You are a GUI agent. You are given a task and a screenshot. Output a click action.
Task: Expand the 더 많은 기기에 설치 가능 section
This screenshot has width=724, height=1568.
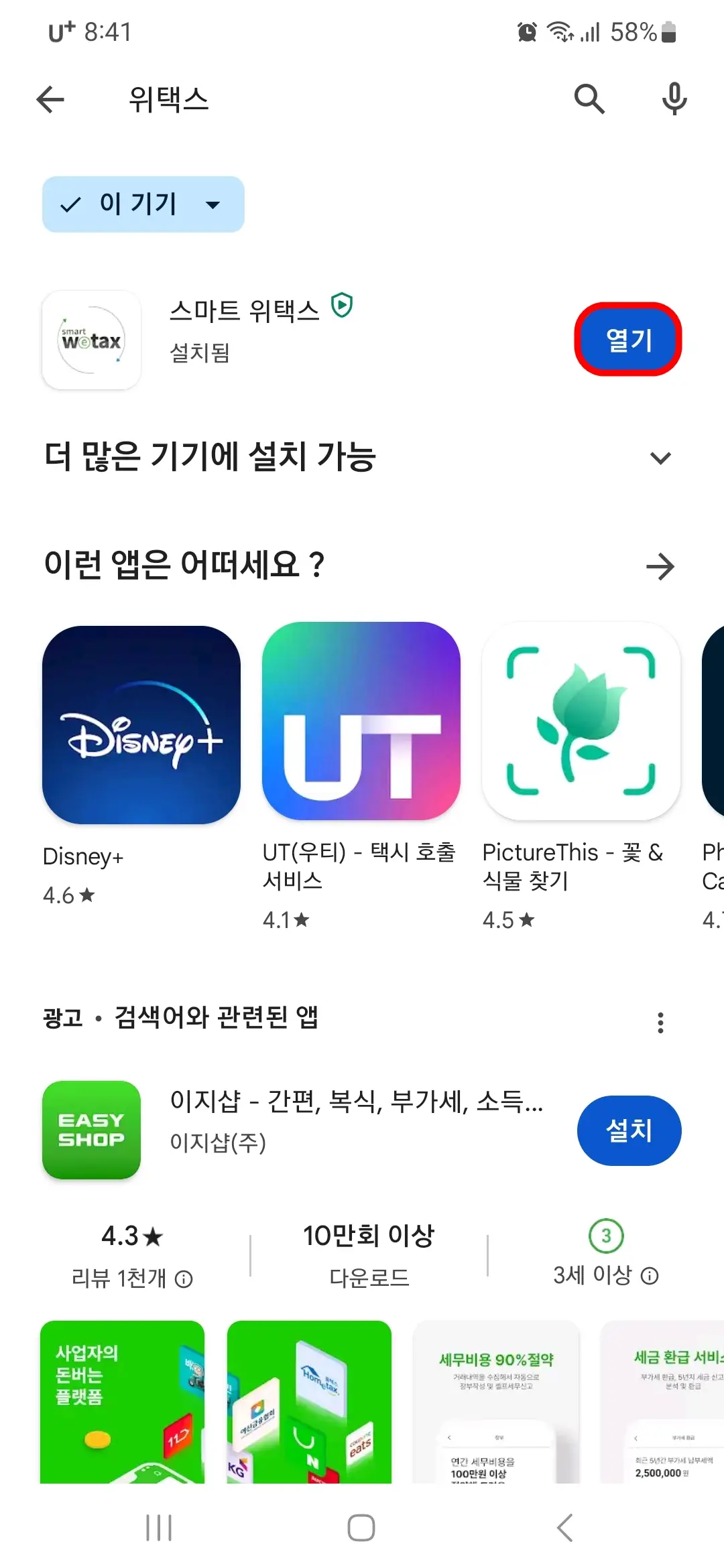(660, 458)
